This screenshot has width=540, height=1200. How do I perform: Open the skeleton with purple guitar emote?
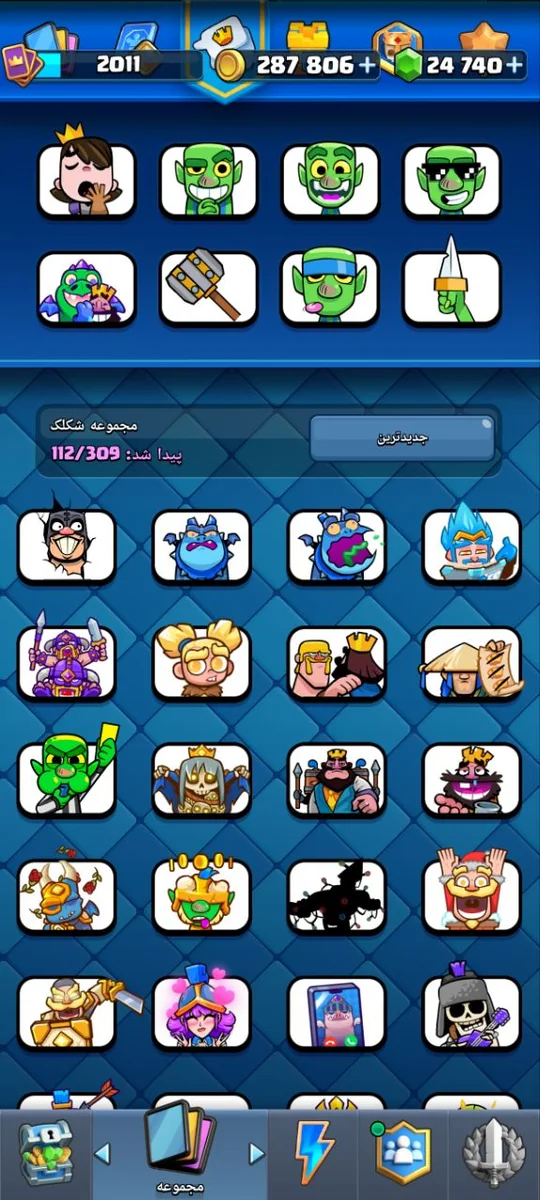[472, 1012]
